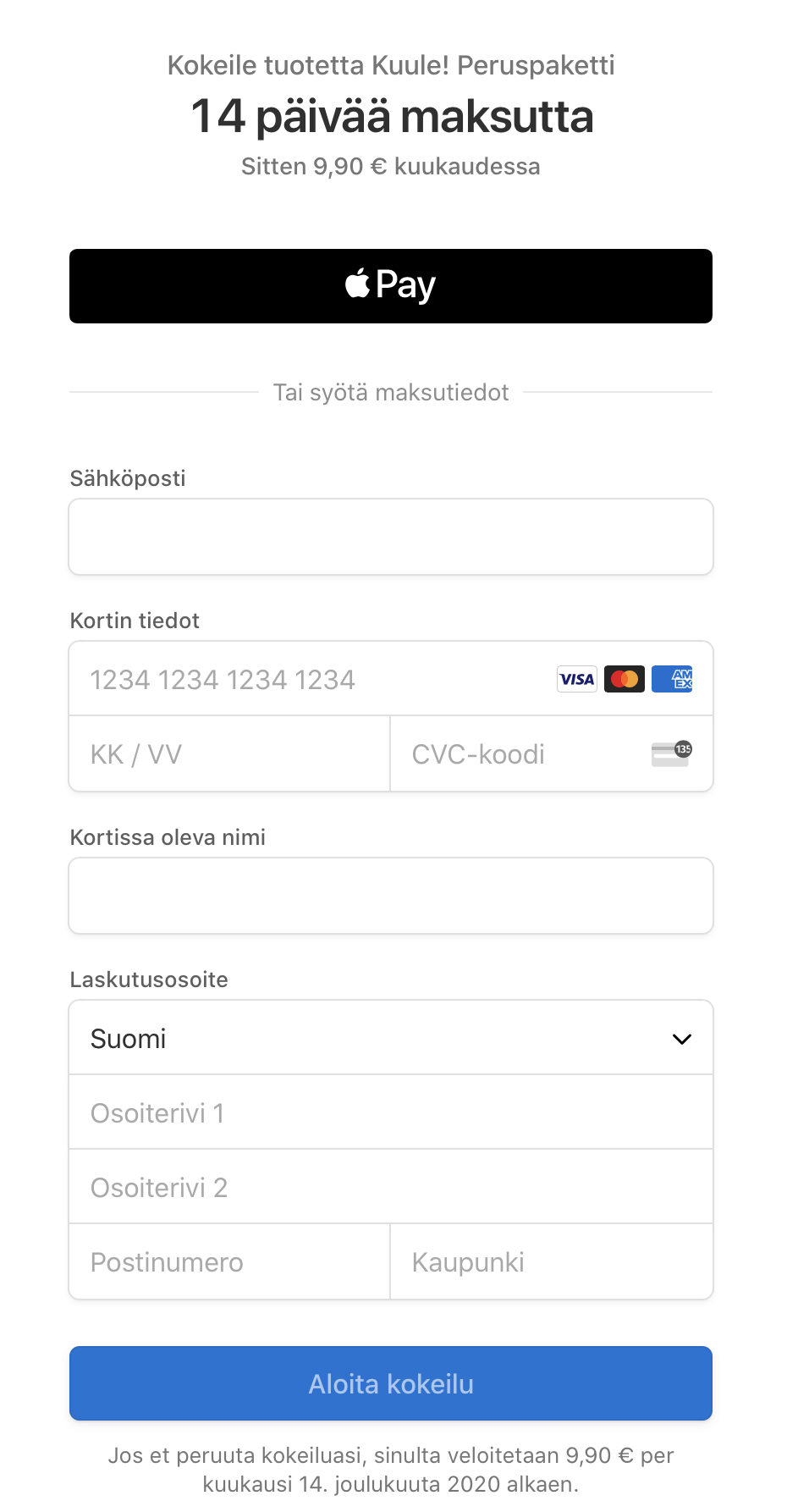Enter the CVC-koodi field

click(552, 753)
